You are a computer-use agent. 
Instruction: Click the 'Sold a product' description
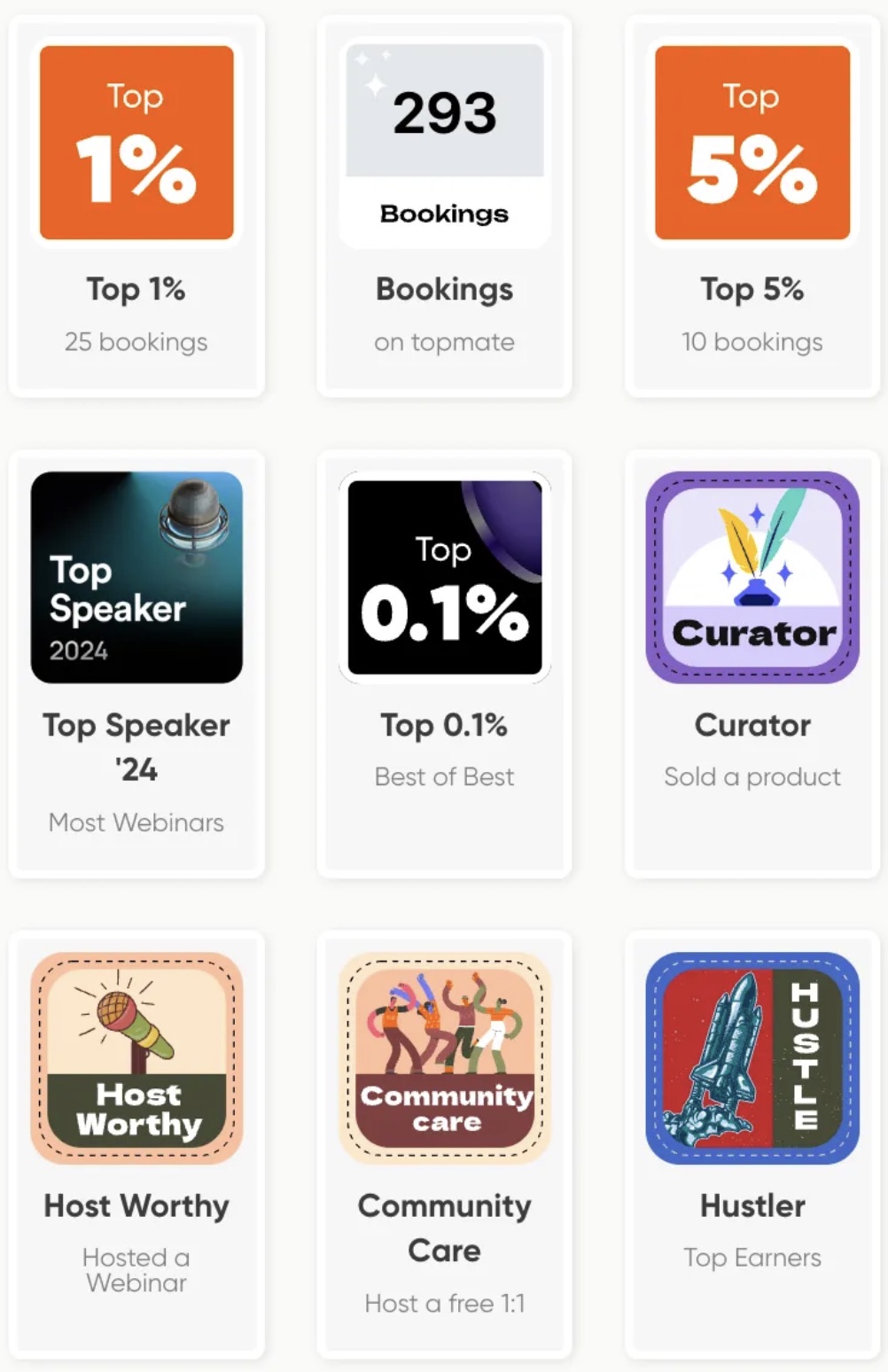click(752, 777)
